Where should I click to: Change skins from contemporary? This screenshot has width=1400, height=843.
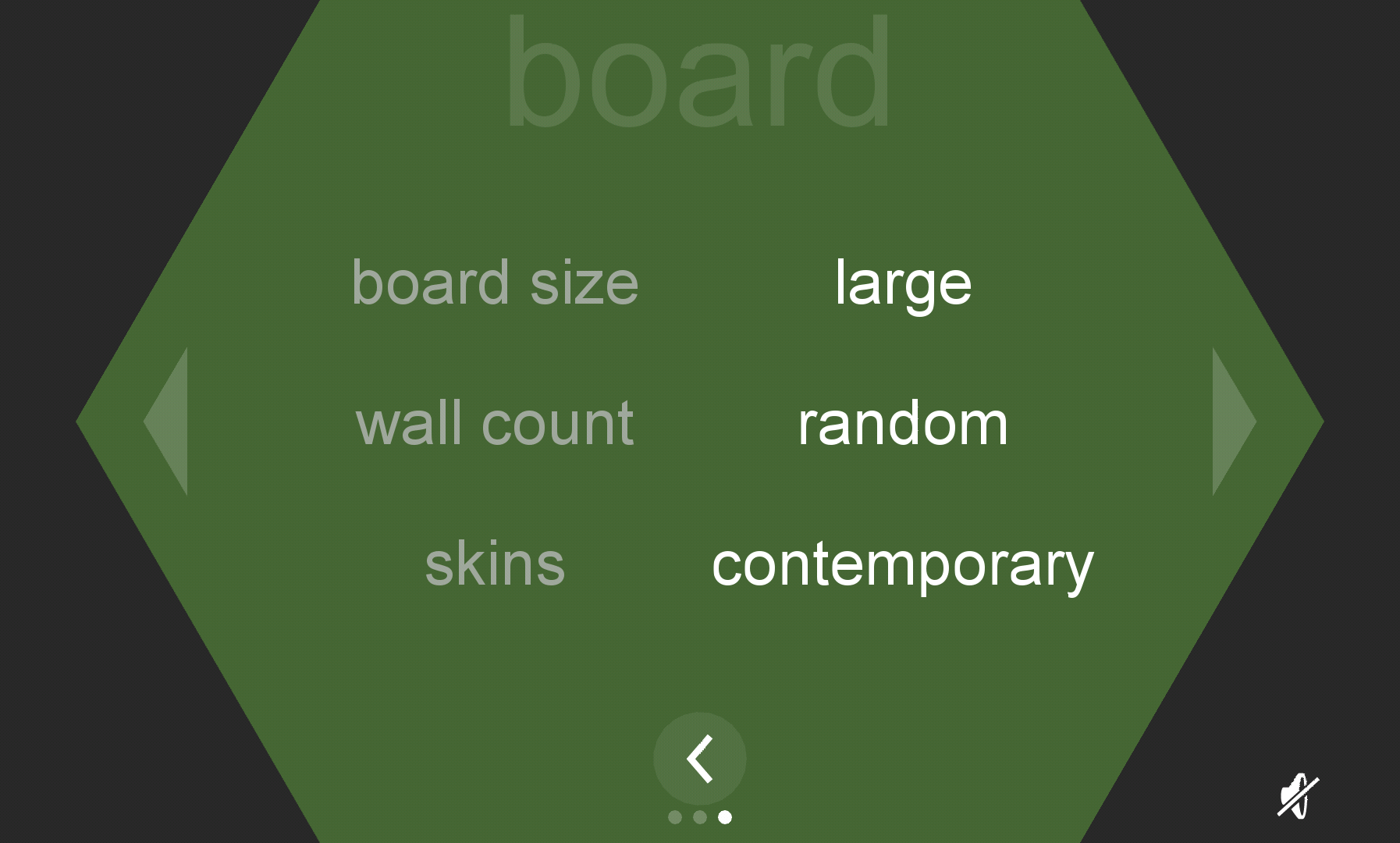tap(903, 565)
